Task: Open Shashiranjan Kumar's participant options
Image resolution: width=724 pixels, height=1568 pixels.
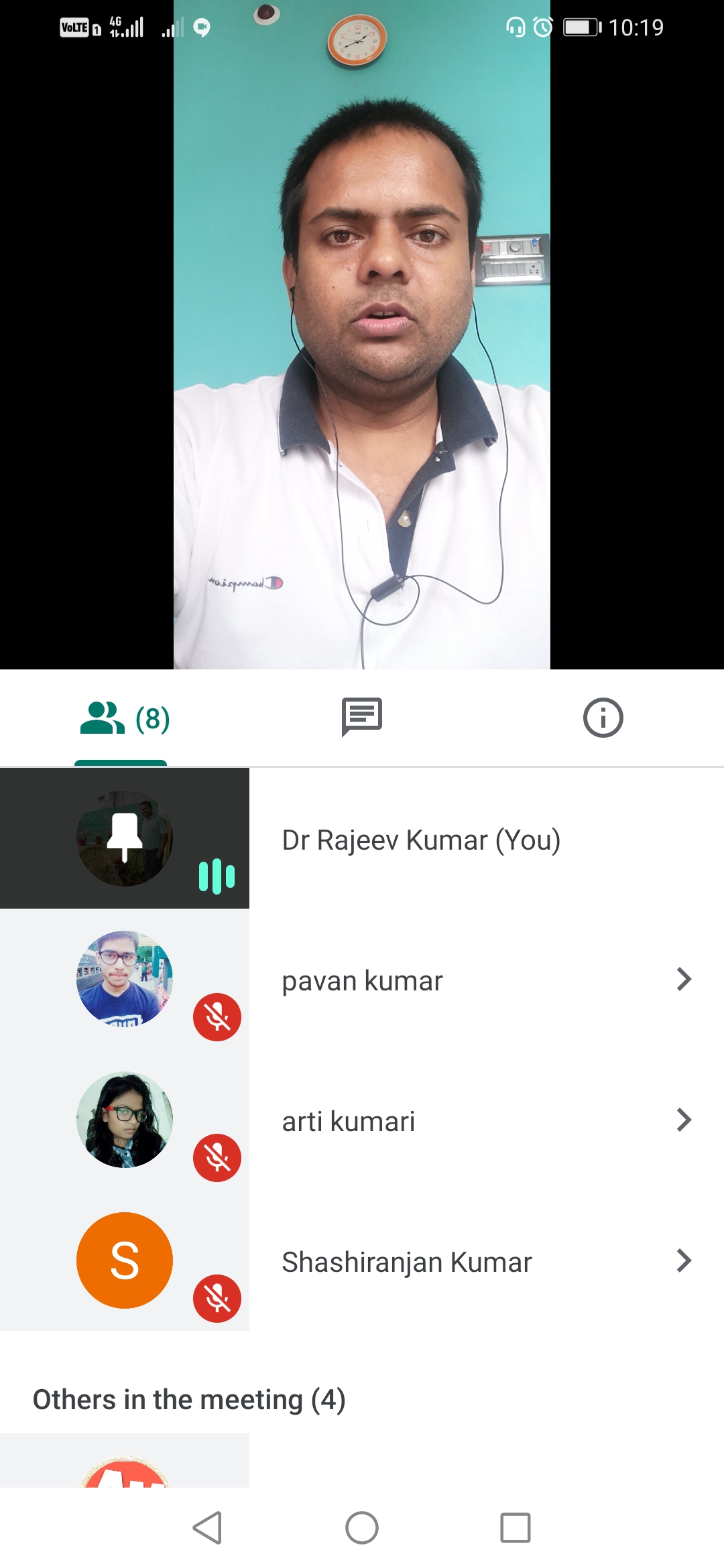Action: point(683,1261)
